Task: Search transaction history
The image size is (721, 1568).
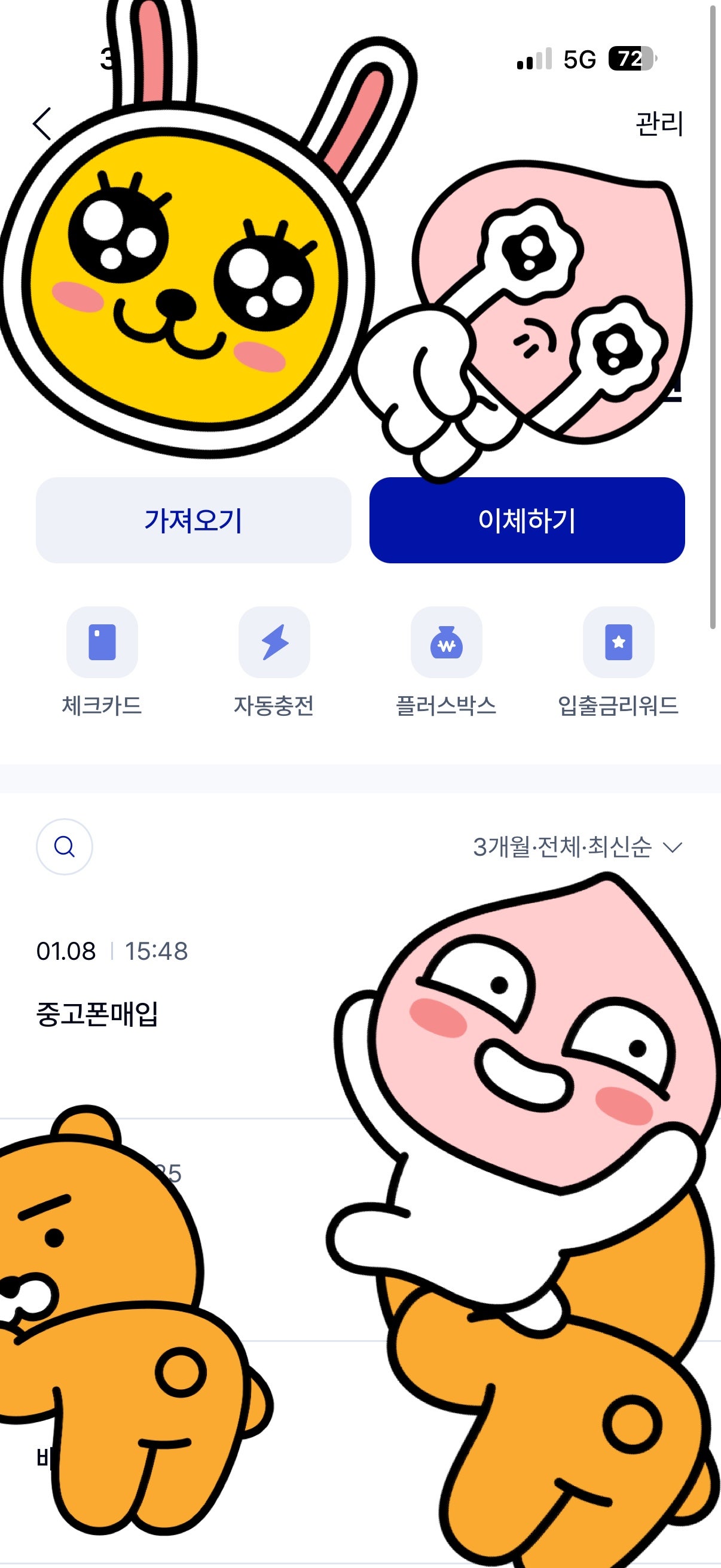Action: tap(65, 847)
